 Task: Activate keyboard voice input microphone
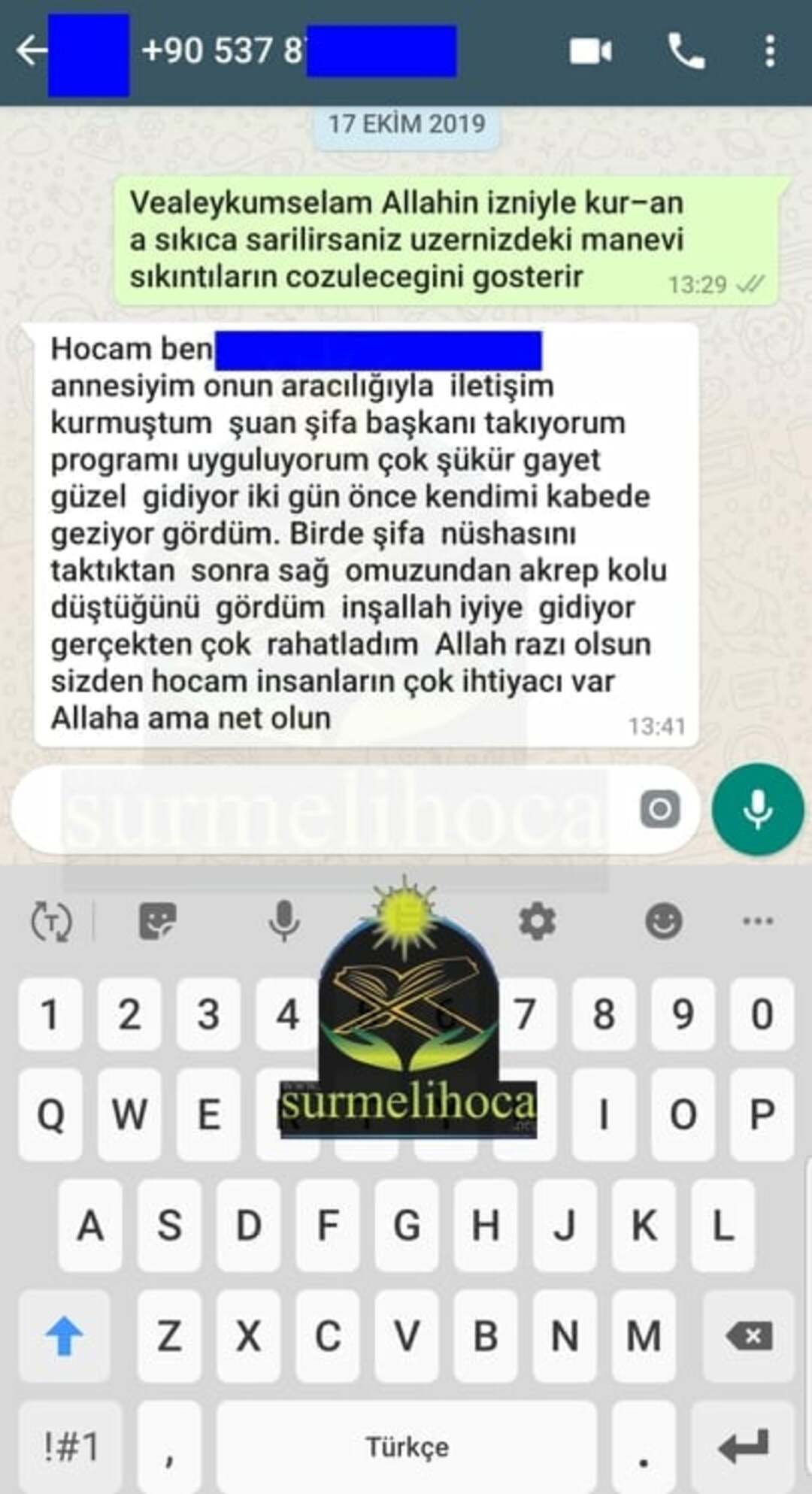[284, 921]
